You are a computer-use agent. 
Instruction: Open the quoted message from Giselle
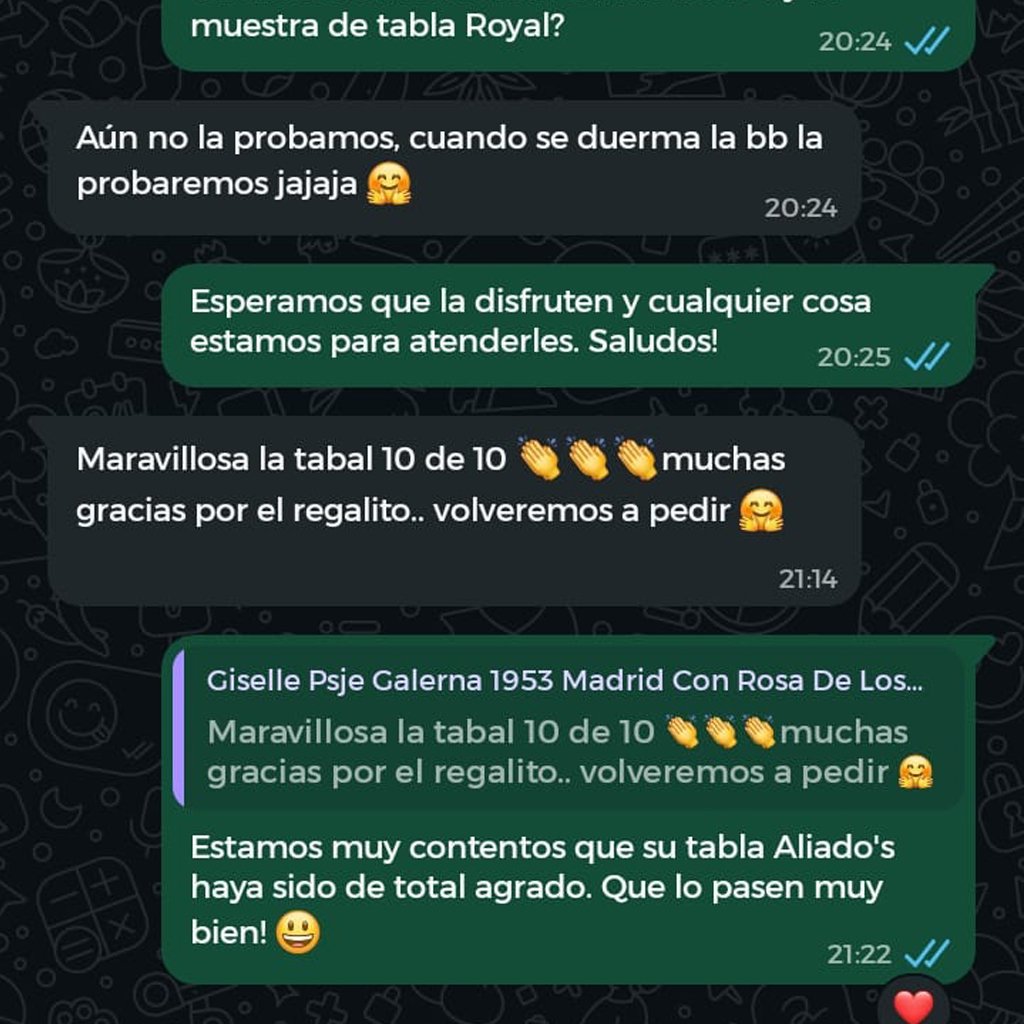[565, 728]
